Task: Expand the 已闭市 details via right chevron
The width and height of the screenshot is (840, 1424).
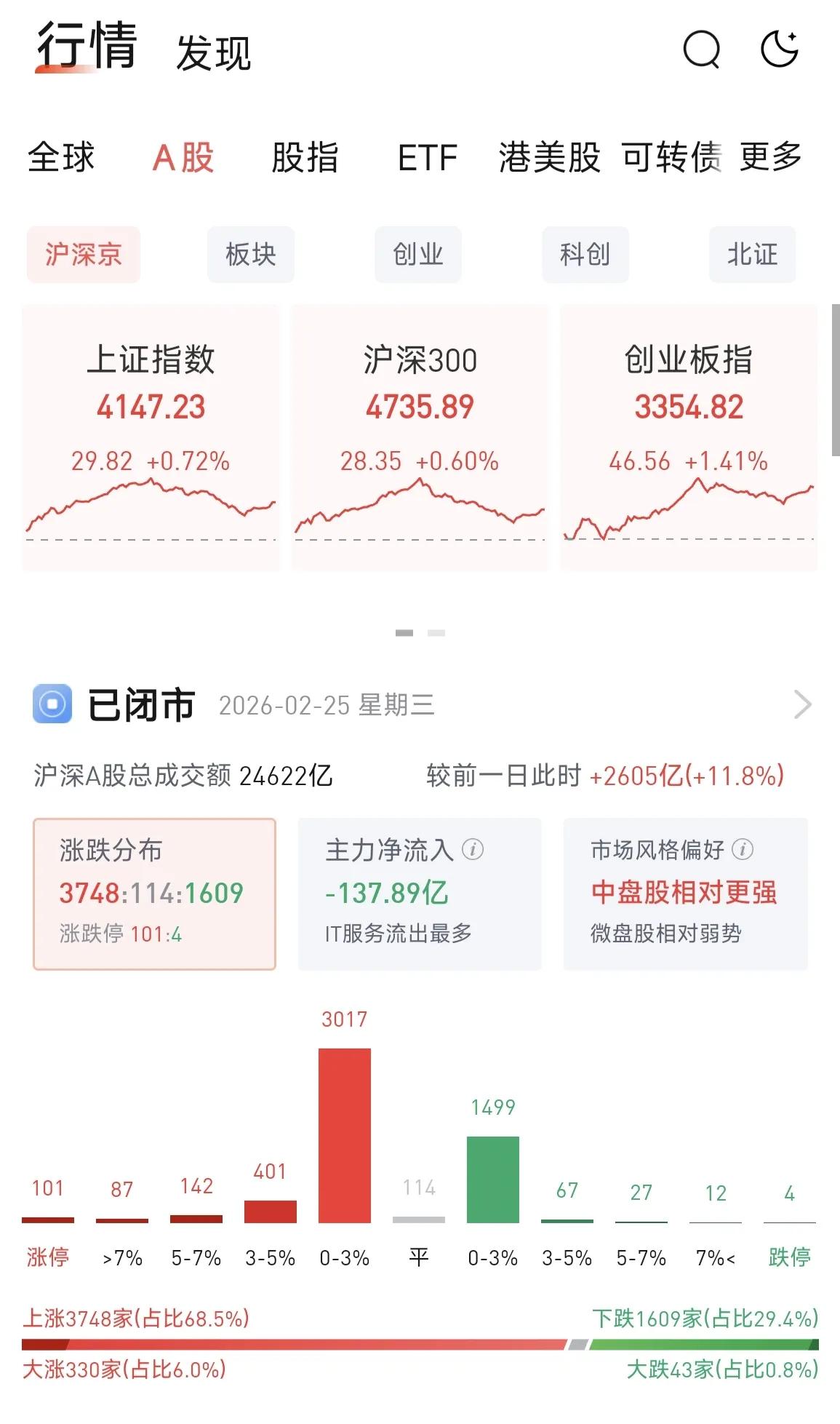Action: [x=804, y=704]
